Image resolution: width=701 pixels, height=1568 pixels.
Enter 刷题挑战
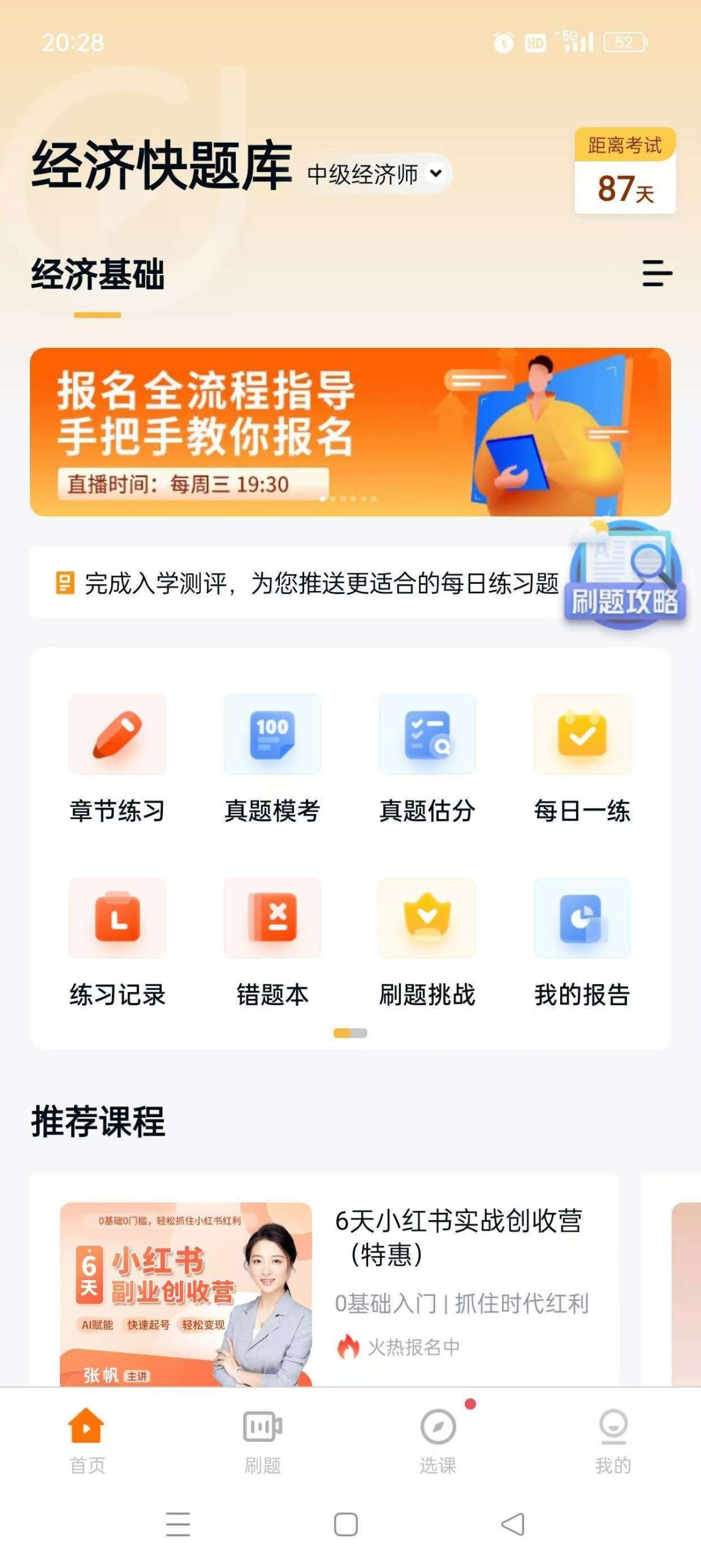(427, 943)
